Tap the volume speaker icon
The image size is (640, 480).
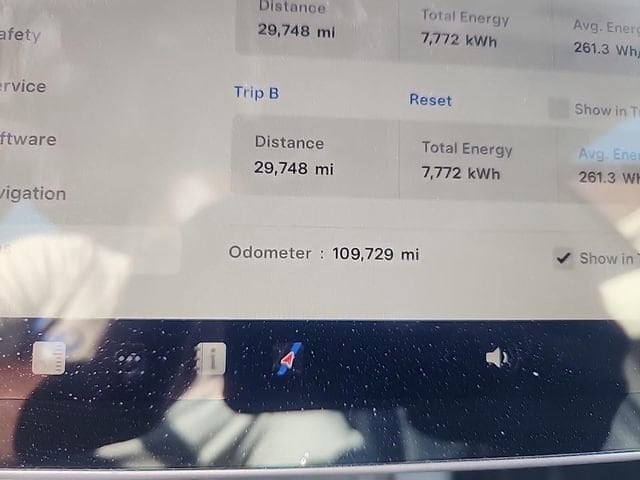coord(498,357)
